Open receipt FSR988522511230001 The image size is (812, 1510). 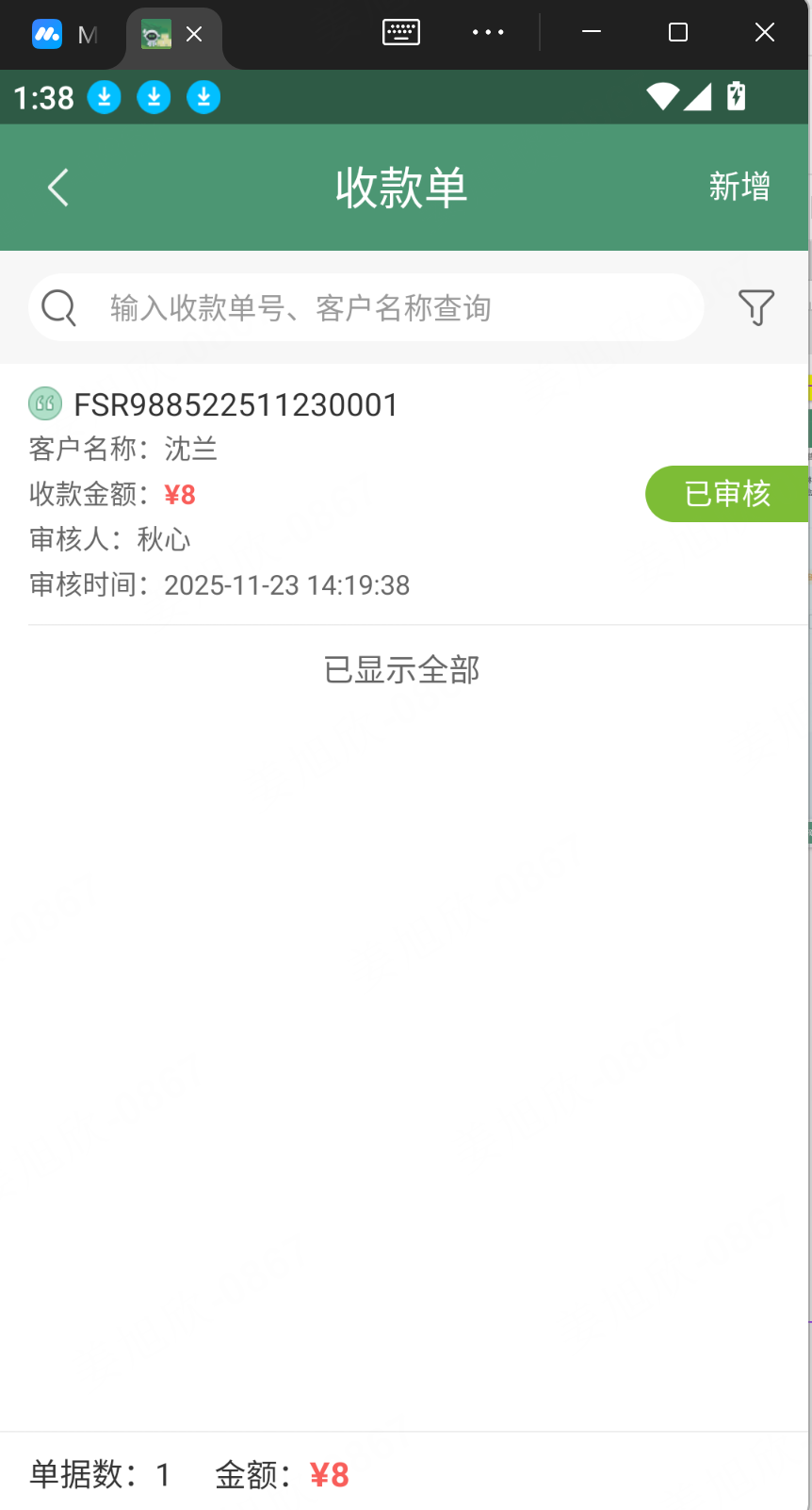click(x=235, y=405)
